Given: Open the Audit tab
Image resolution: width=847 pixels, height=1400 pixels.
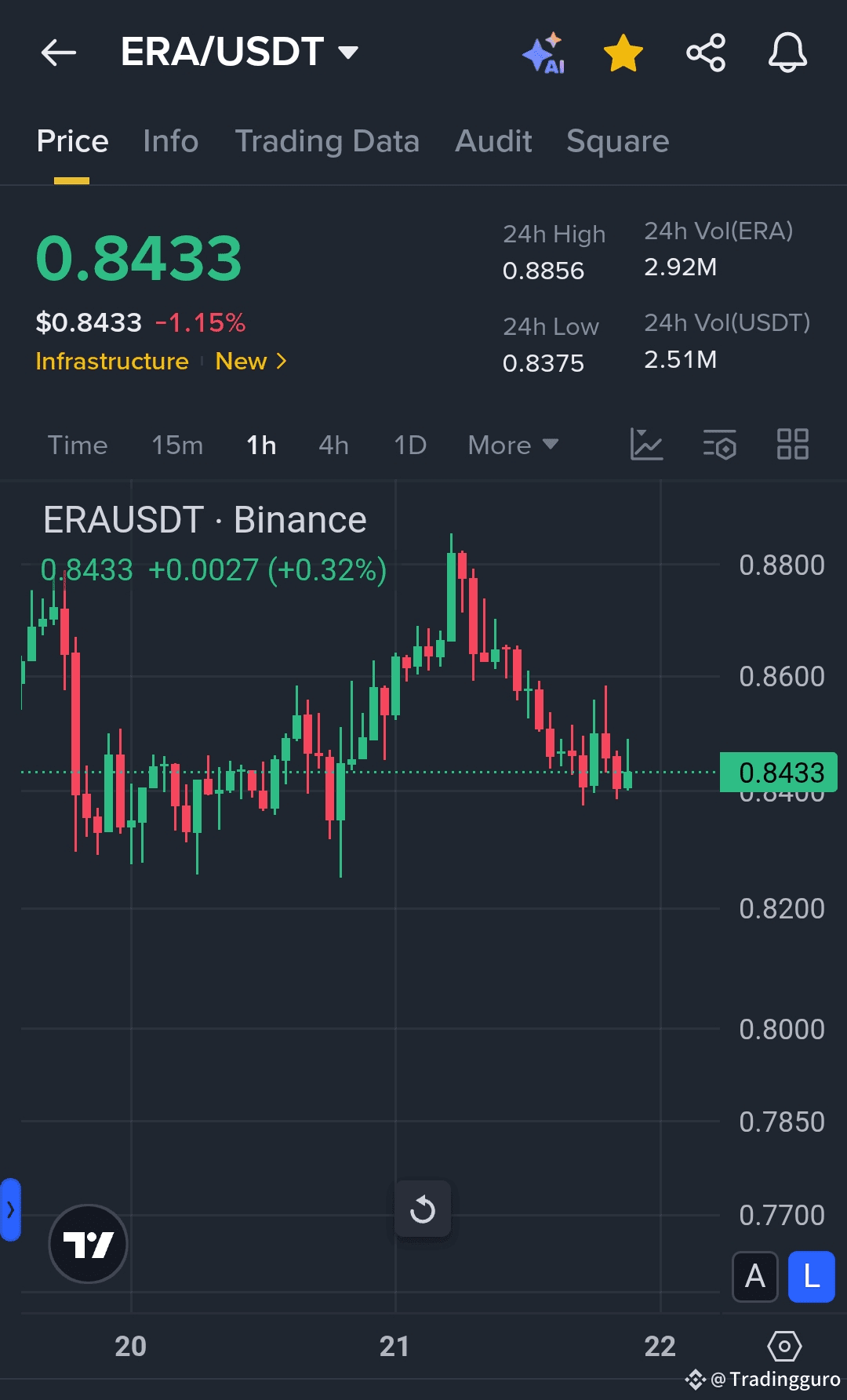Looking at the screenshot, I should pyautogui.click(x=493, y=141).
